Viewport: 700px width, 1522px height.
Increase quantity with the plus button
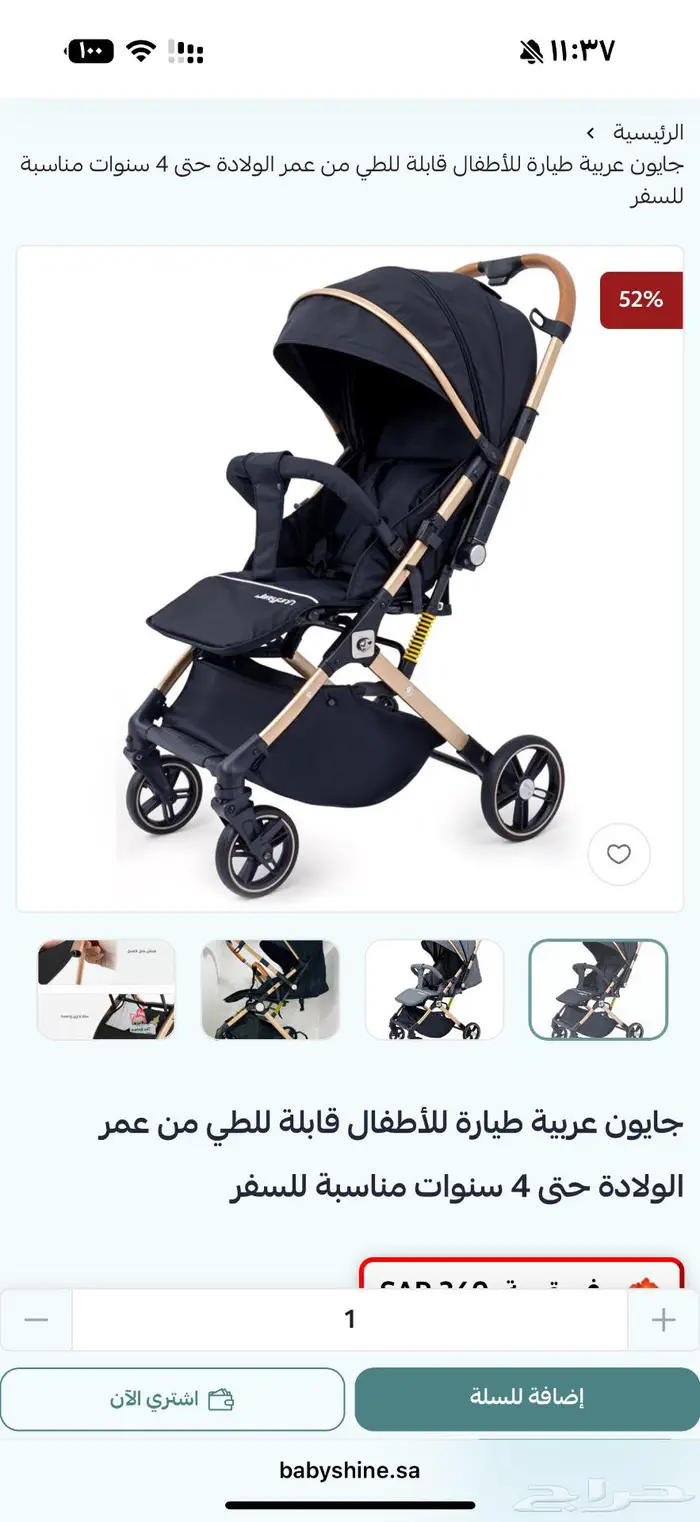tap(663, 1320)
